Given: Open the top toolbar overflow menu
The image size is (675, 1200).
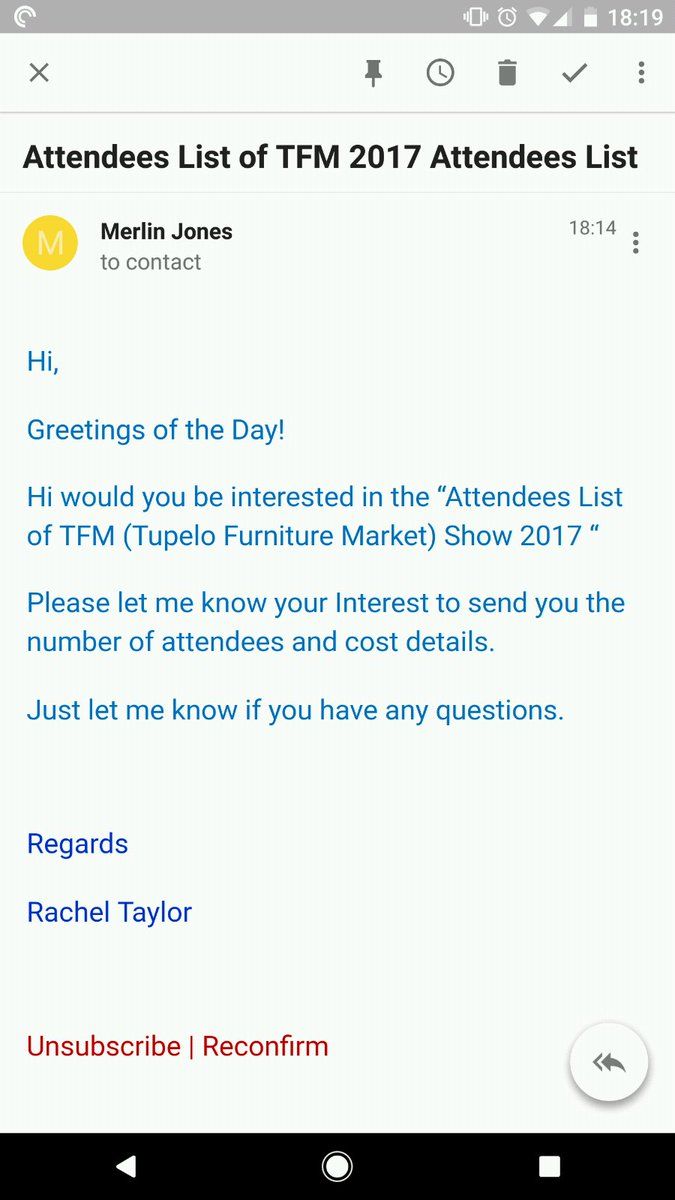Looking at the screenshot, I should point(641,72).
